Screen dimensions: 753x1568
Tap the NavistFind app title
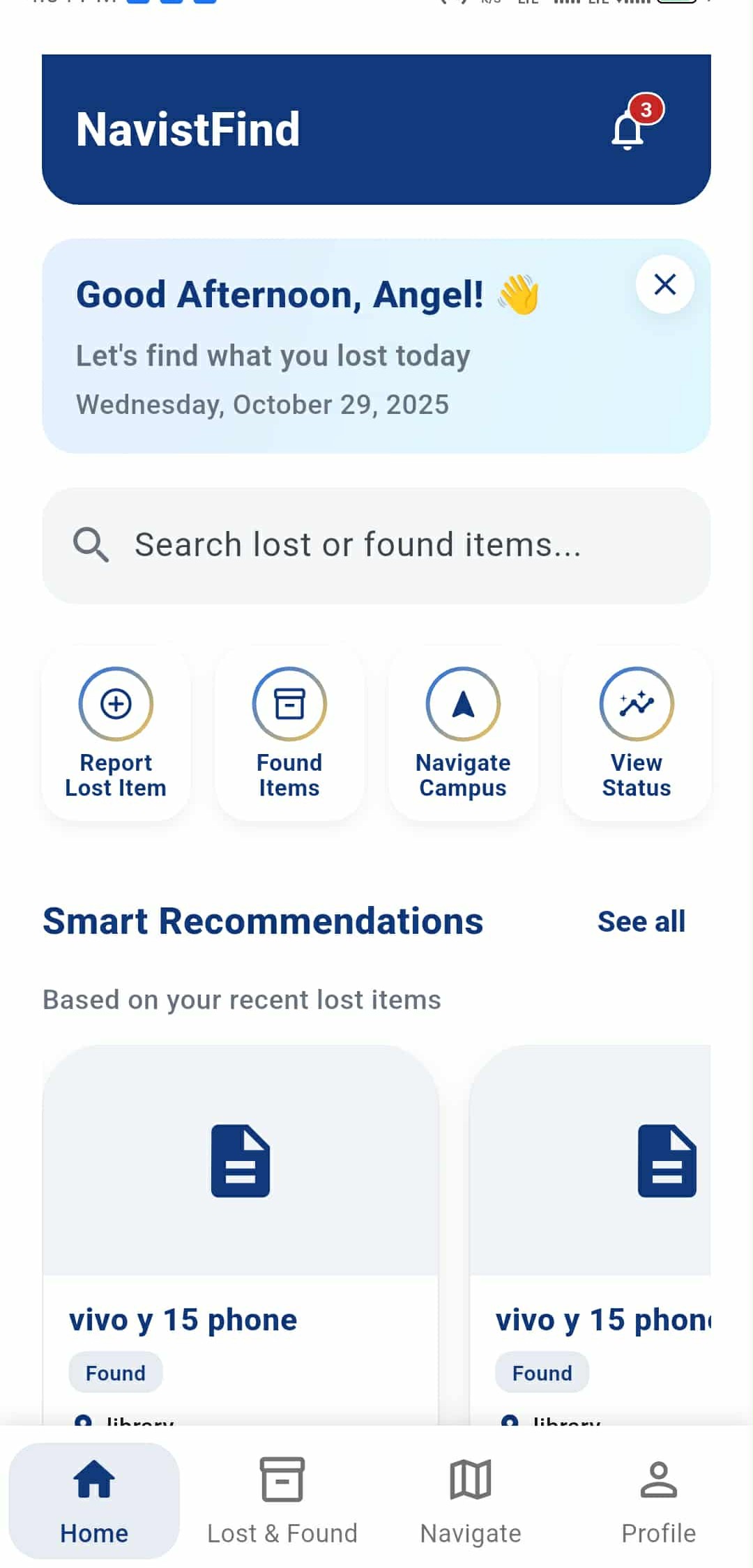[x=187, y=129]
